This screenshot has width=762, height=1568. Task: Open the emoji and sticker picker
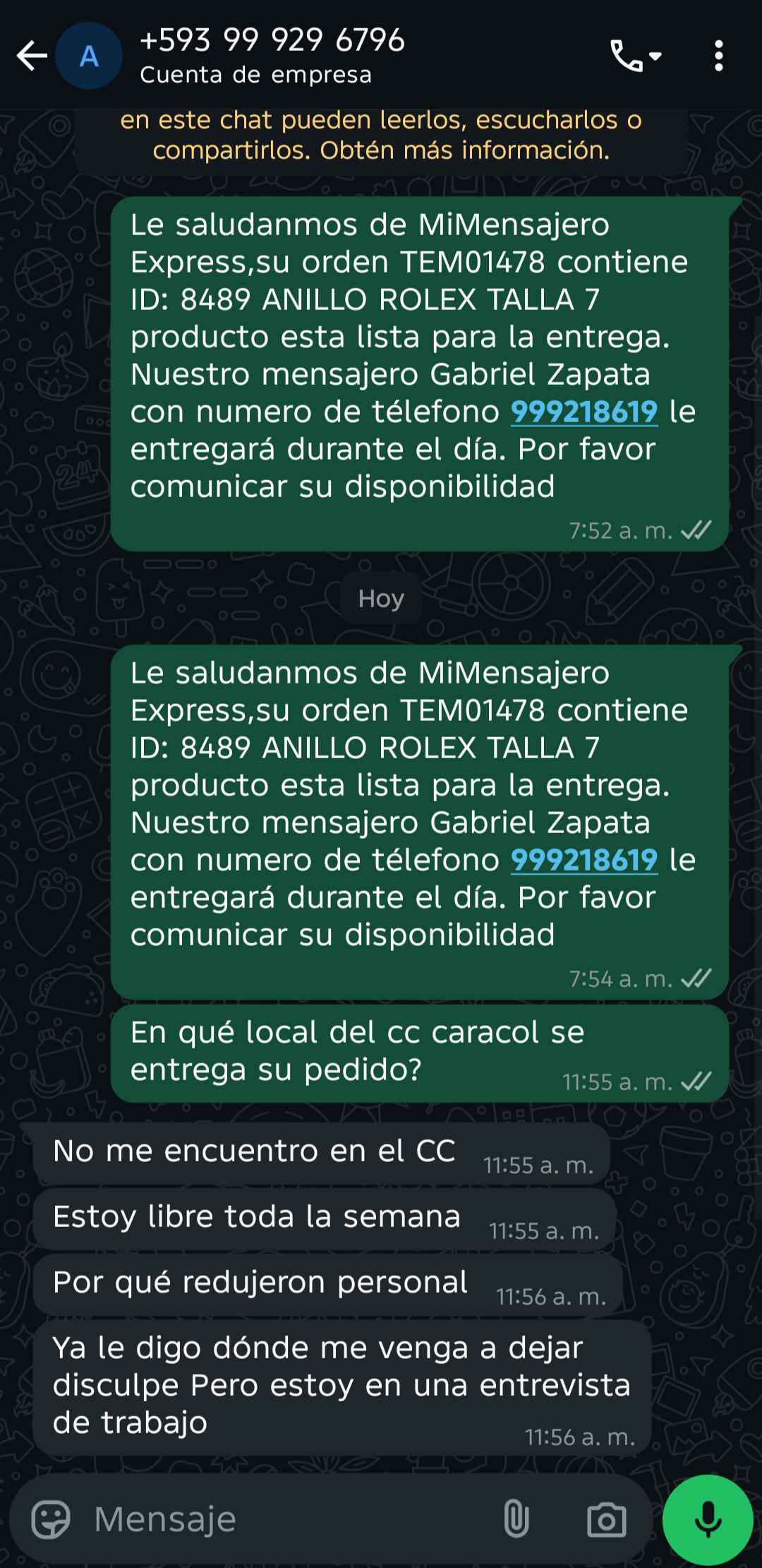[x=51, y=1519]
